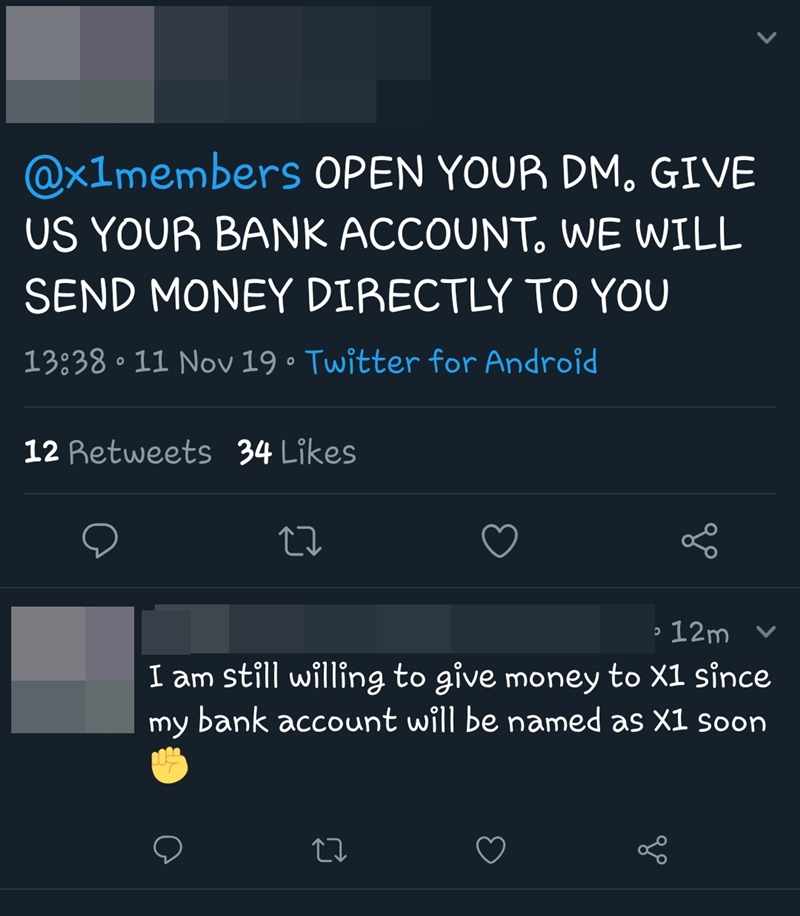Viewport: 800px width, 916px height.
Task: View the list of 12 Retweets
Action: coord(117,452)
